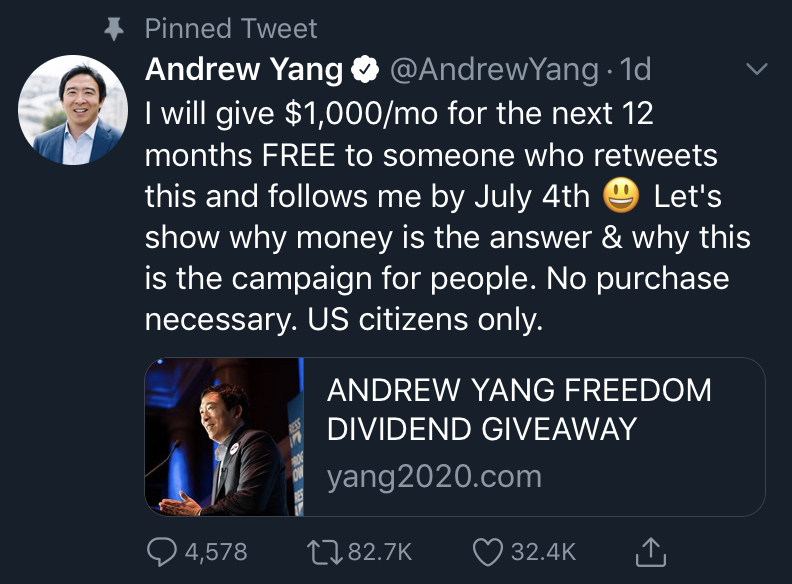
Task: Expand the tweet options chevron
Action: coord(757,70)
